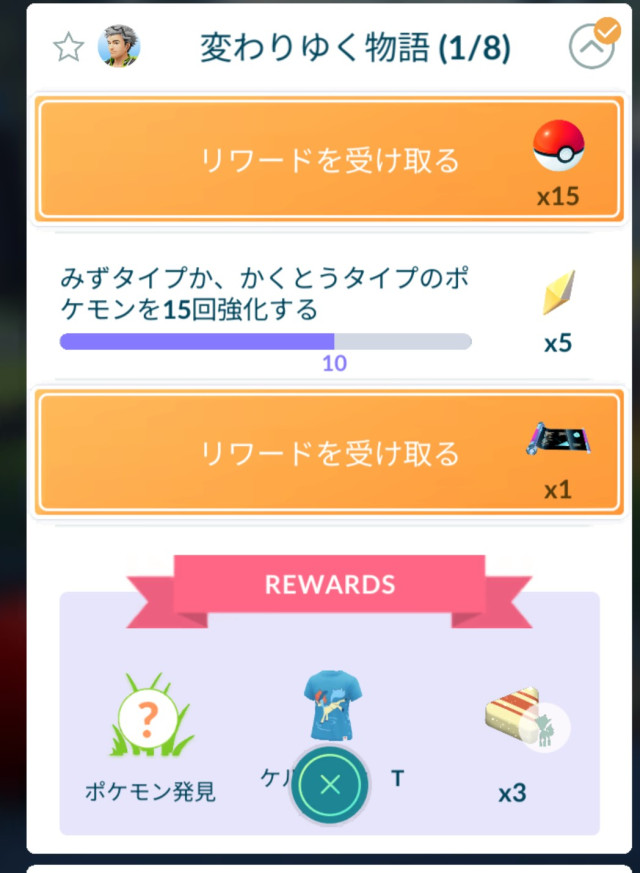
Task: Claim the 15 Poké Balls reward
Action: click(x=330, y=160)
